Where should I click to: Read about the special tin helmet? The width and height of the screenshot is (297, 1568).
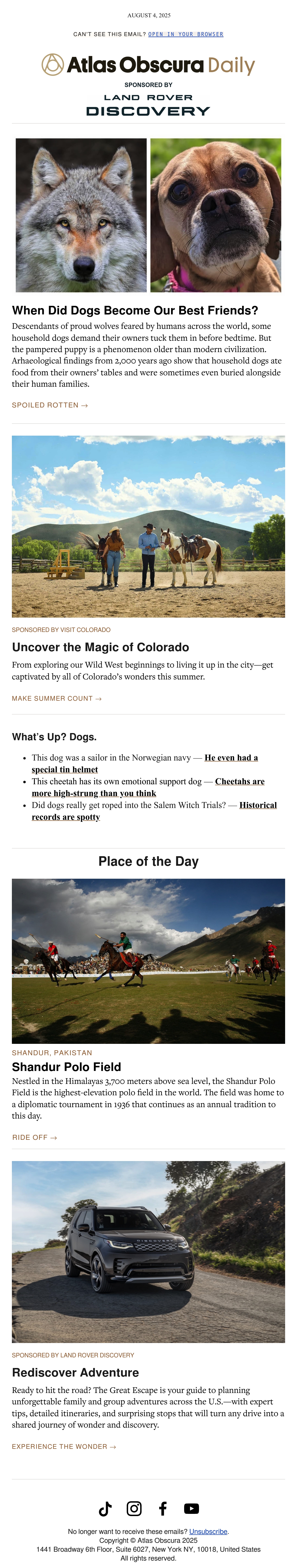pos(145,763)
